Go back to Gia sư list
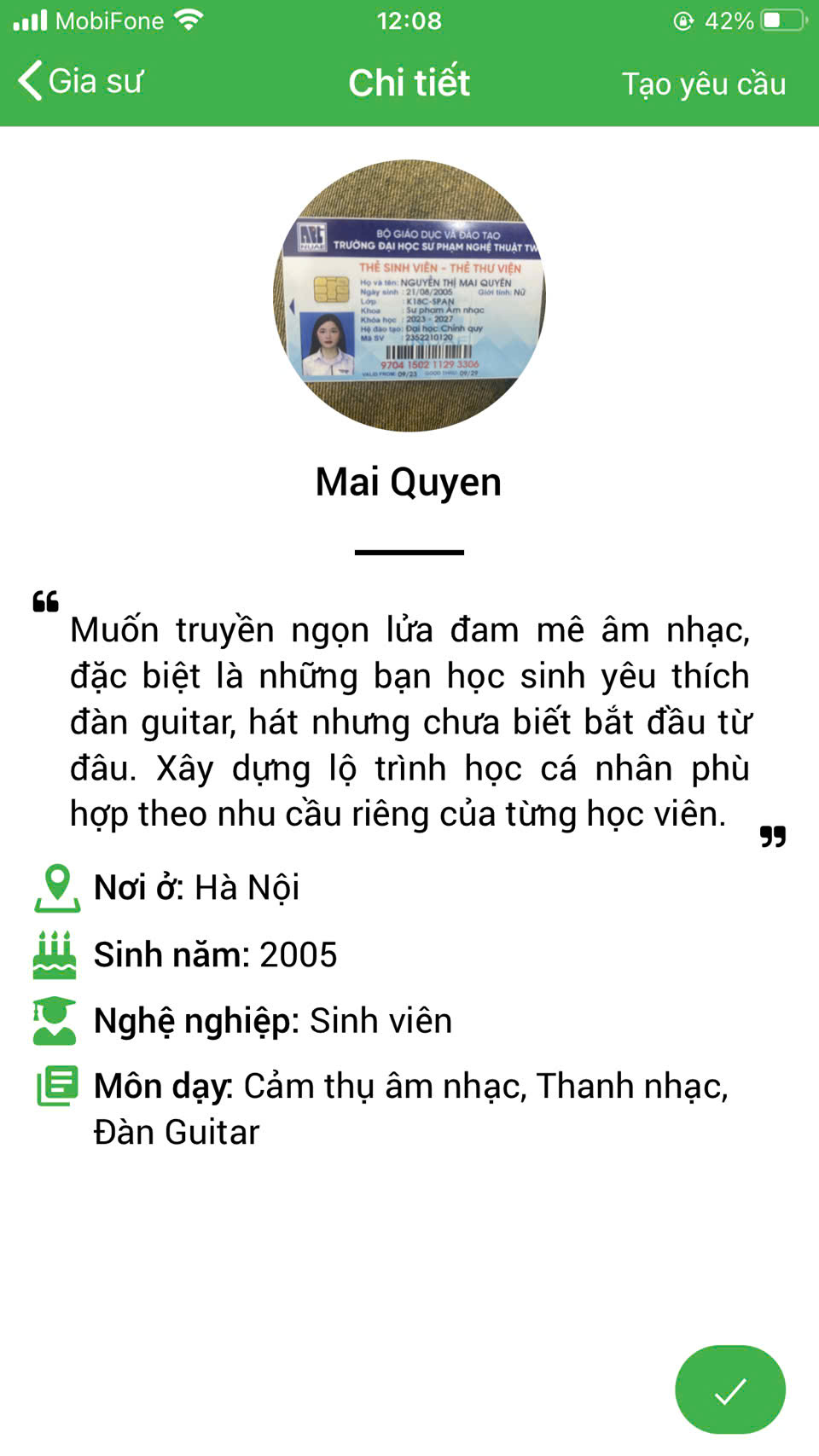The image size is (819, 1456). (80, 82)
